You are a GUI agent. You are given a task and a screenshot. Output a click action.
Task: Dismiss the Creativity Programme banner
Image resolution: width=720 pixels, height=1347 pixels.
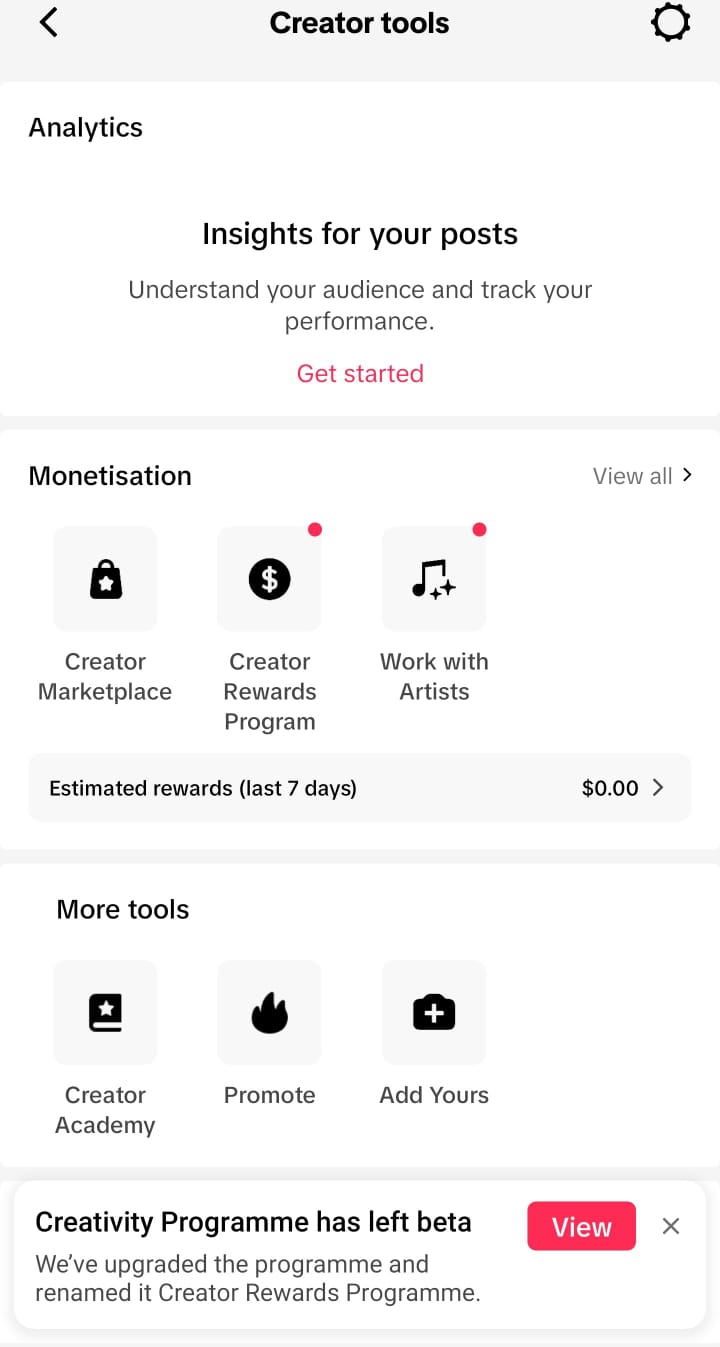[671, 1226]
